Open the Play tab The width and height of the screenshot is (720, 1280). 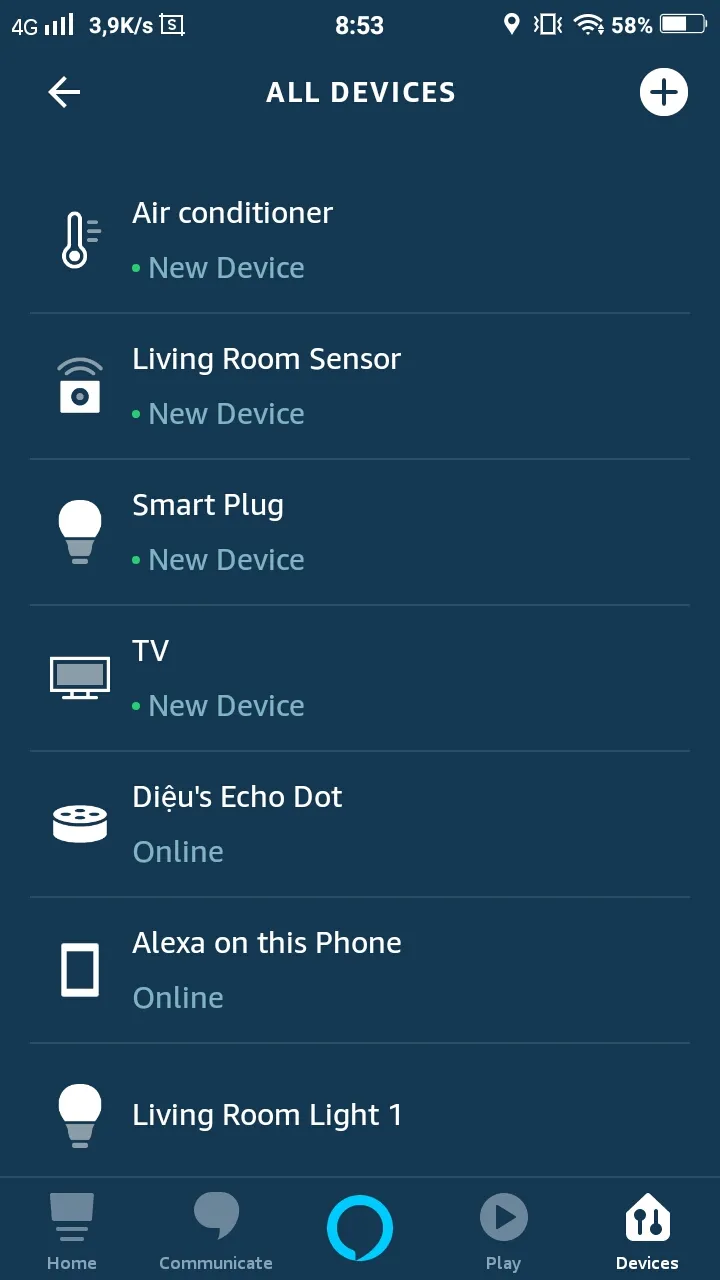click(x=503, y=1228)
